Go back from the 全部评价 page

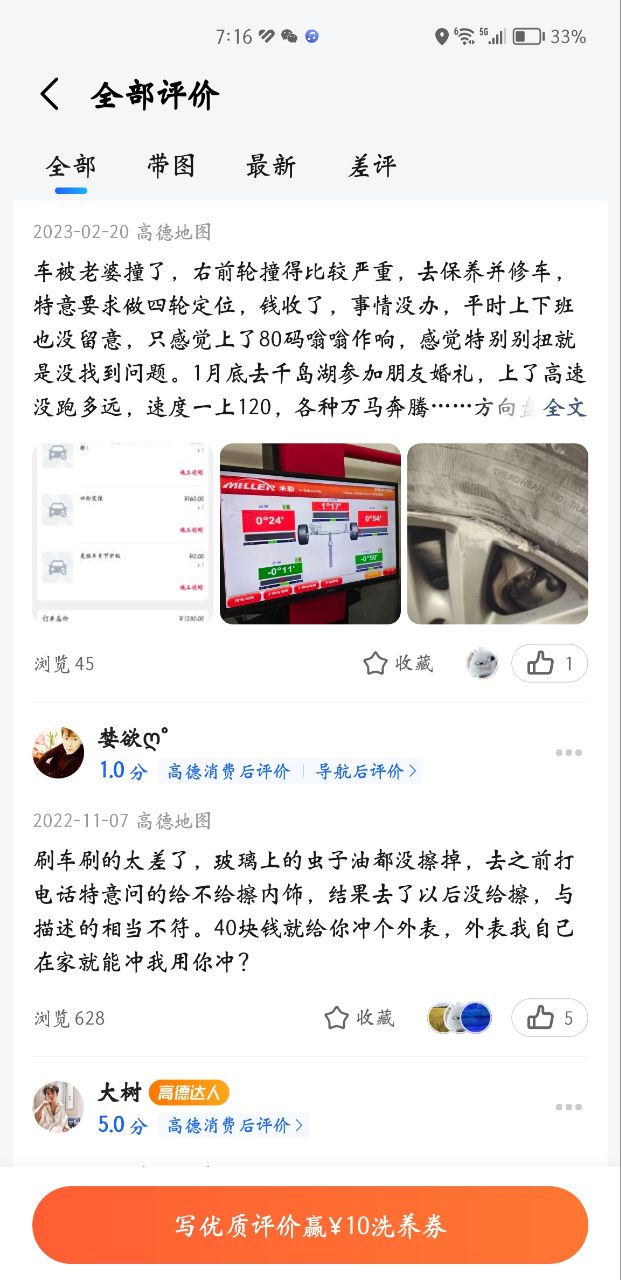tap(50, 95)
